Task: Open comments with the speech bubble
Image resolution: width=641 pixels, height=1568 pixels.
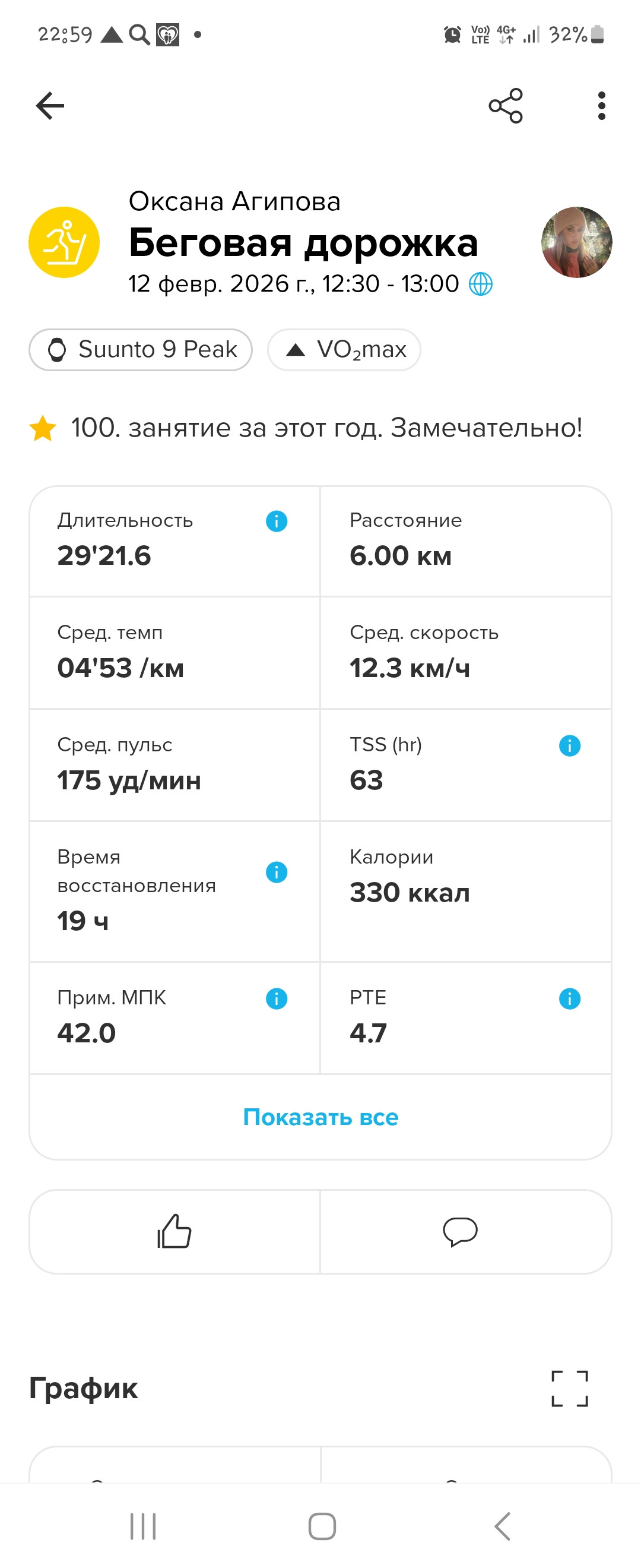Action: (x=461, y=1231)
